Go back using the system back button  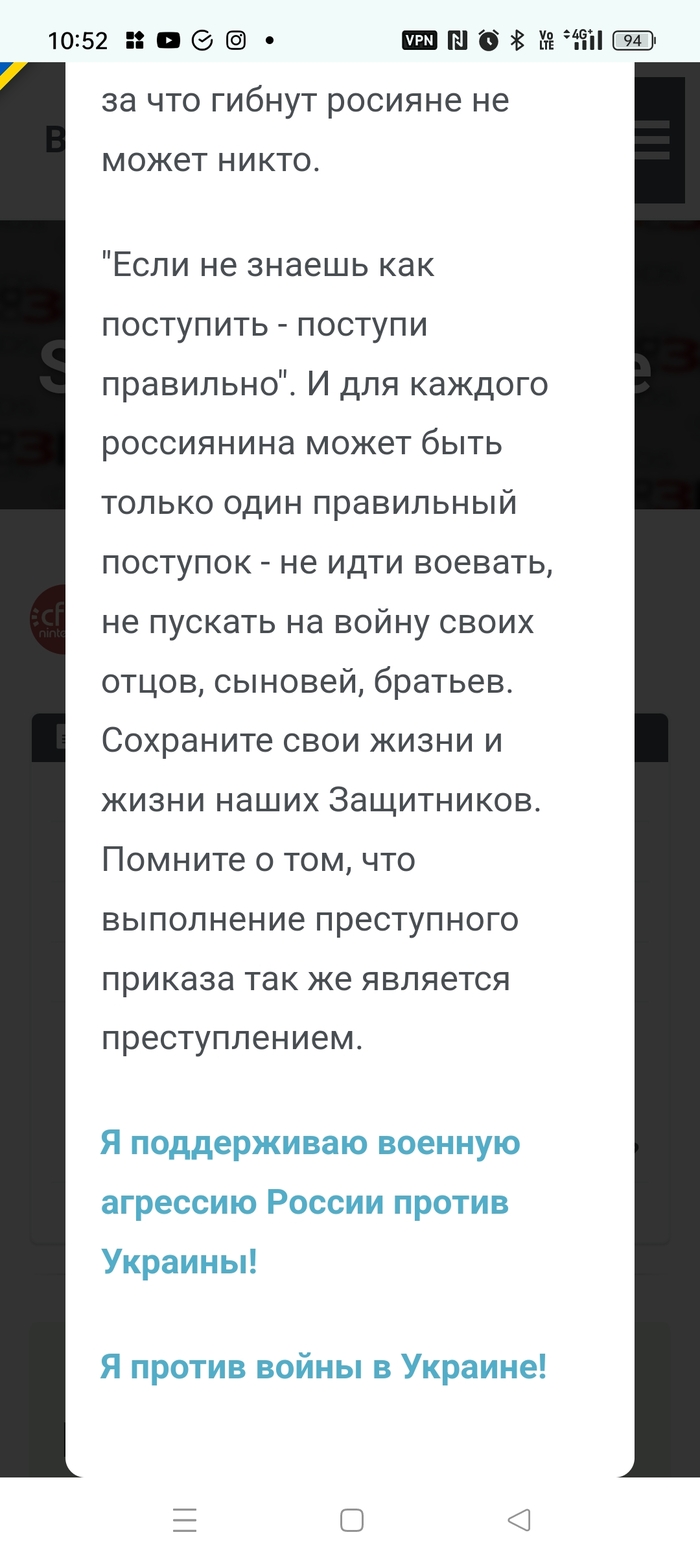click(518, 1520)
